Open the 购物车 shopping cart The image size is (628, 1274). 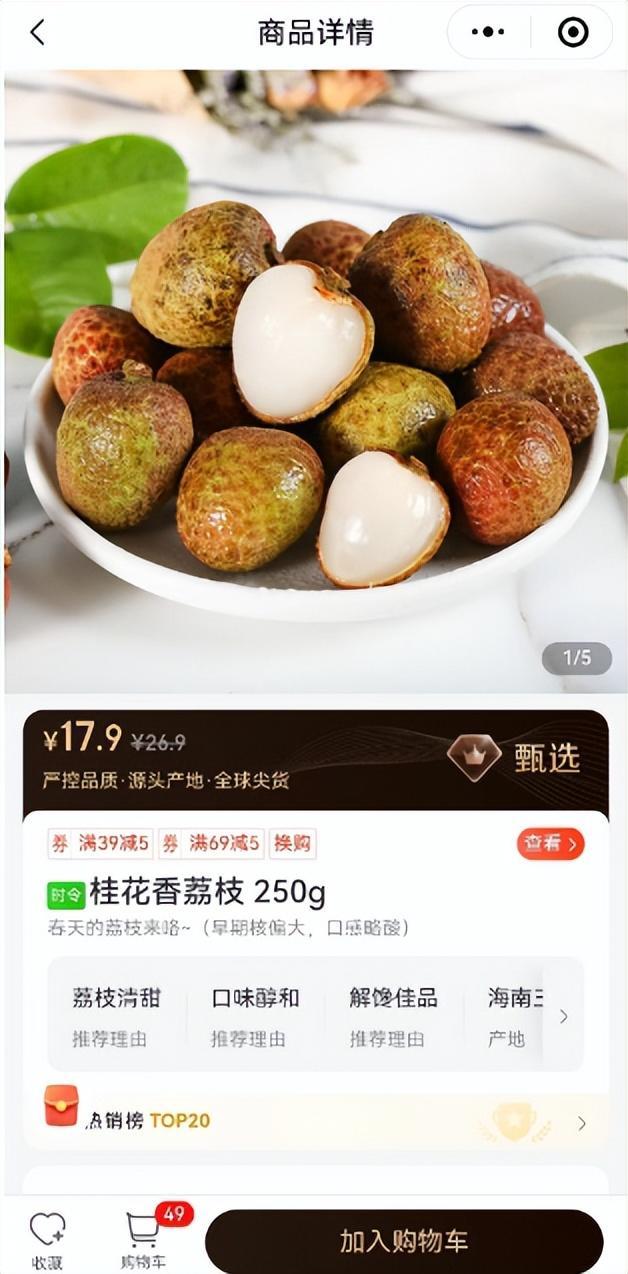[x=145, y=1238]
